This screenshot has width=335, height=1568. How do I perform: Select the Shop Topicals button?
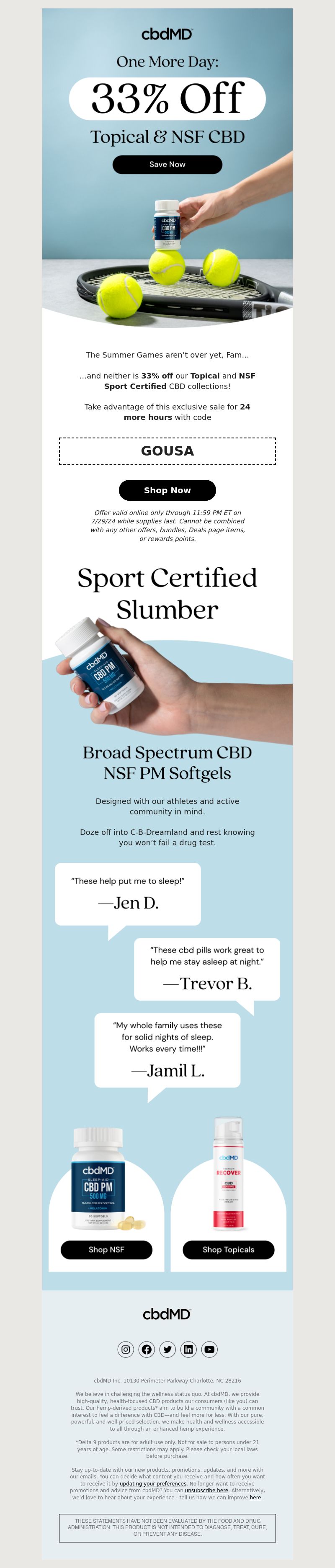point(228,1249)
